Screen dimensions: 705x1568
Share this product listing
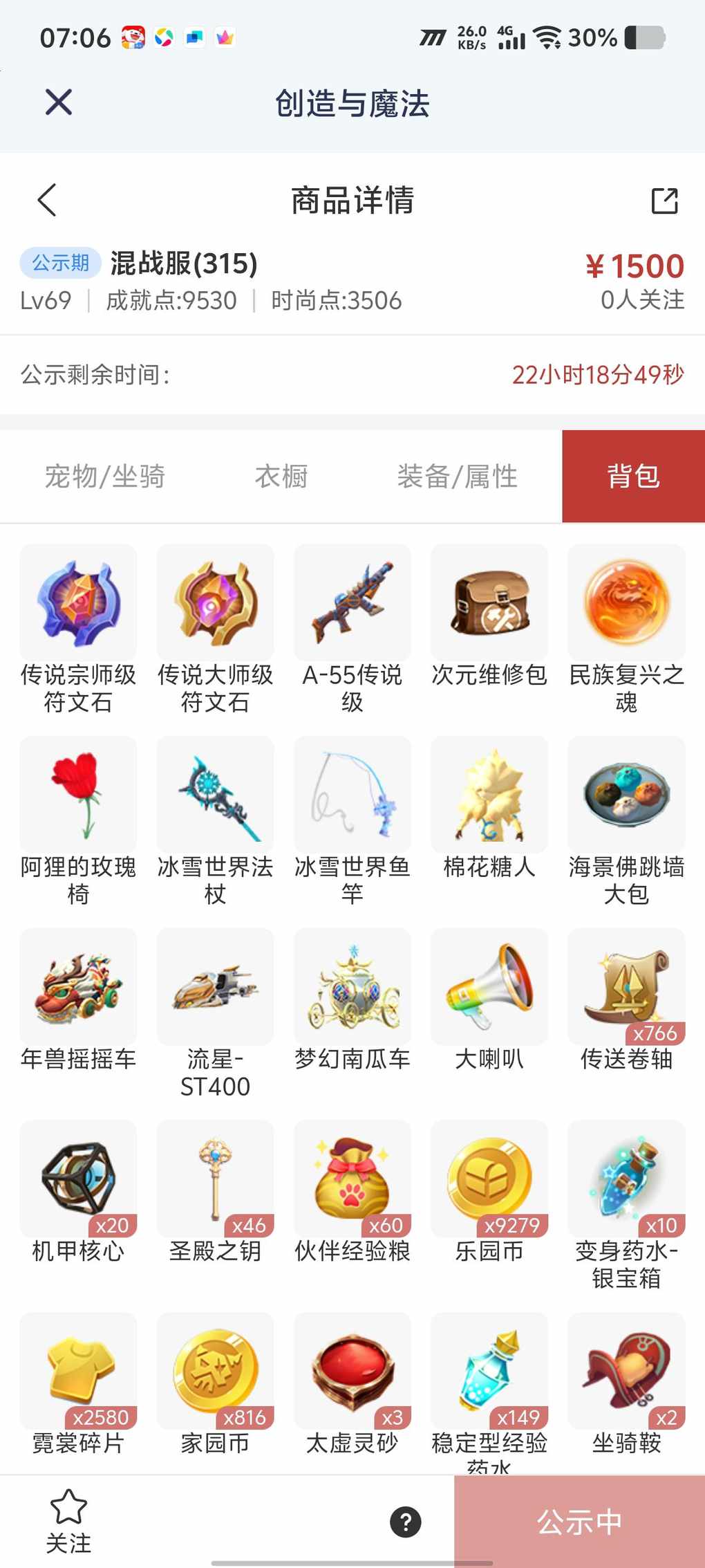tap(664, 201)
